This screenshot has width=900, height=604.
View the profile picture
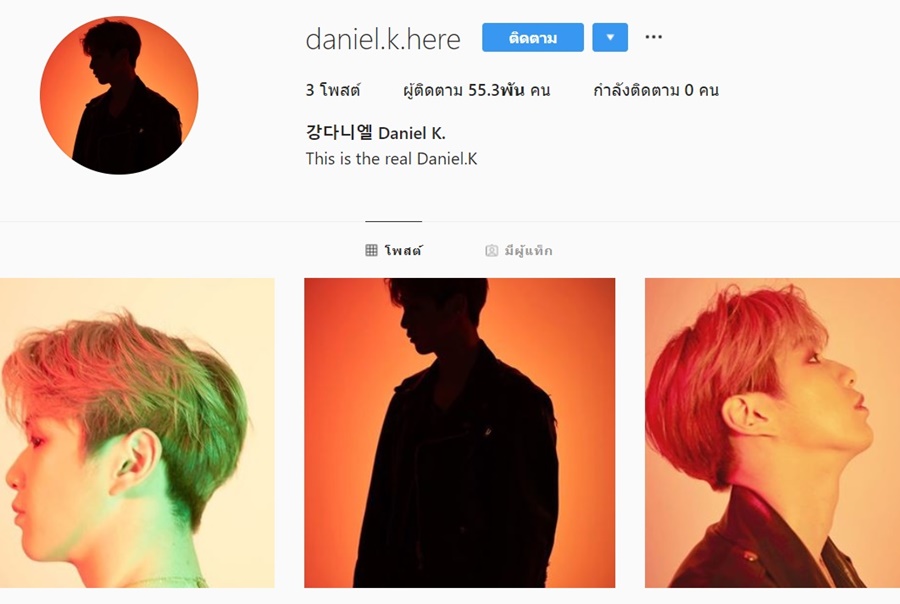pos(119,95)
